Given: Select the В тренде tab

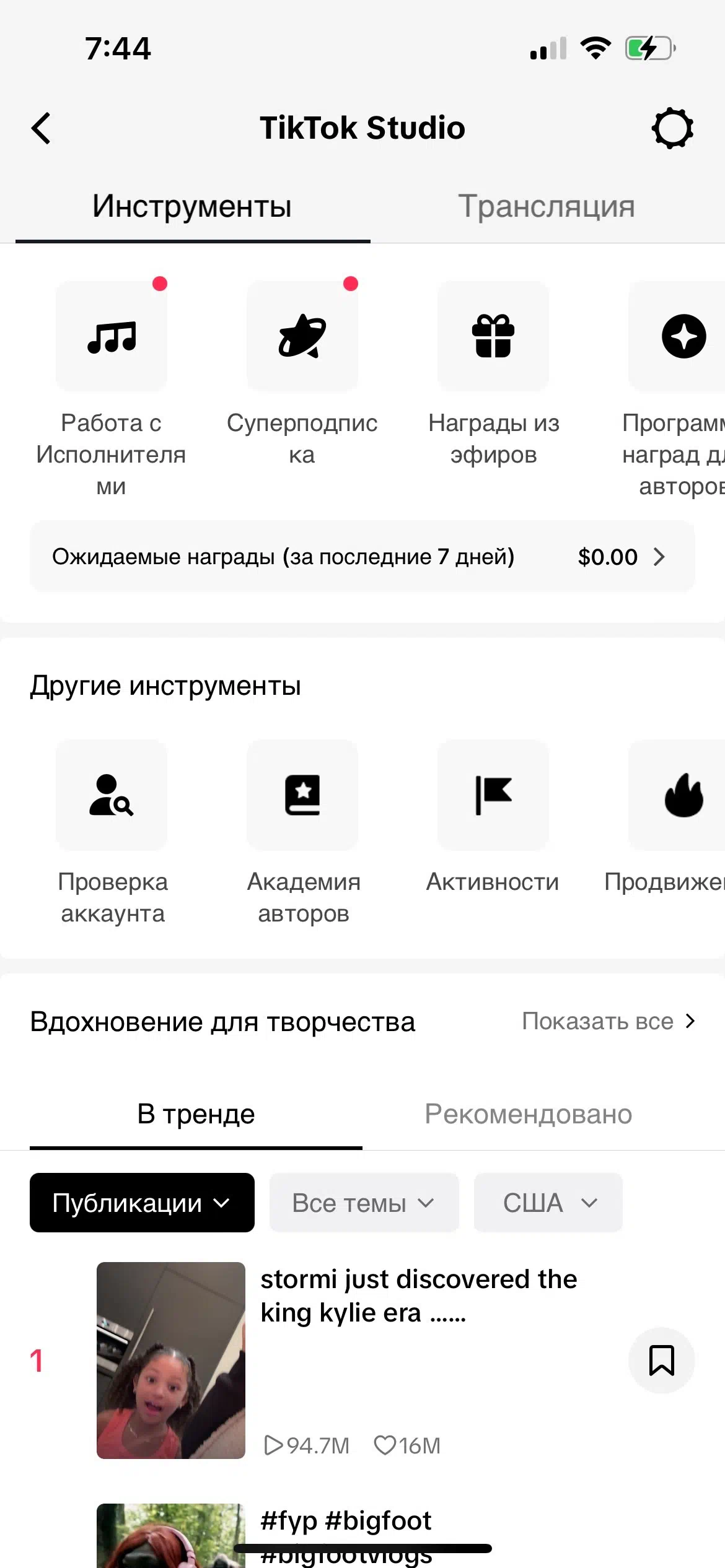Looking at the screenshot, I should point(196,1114).
